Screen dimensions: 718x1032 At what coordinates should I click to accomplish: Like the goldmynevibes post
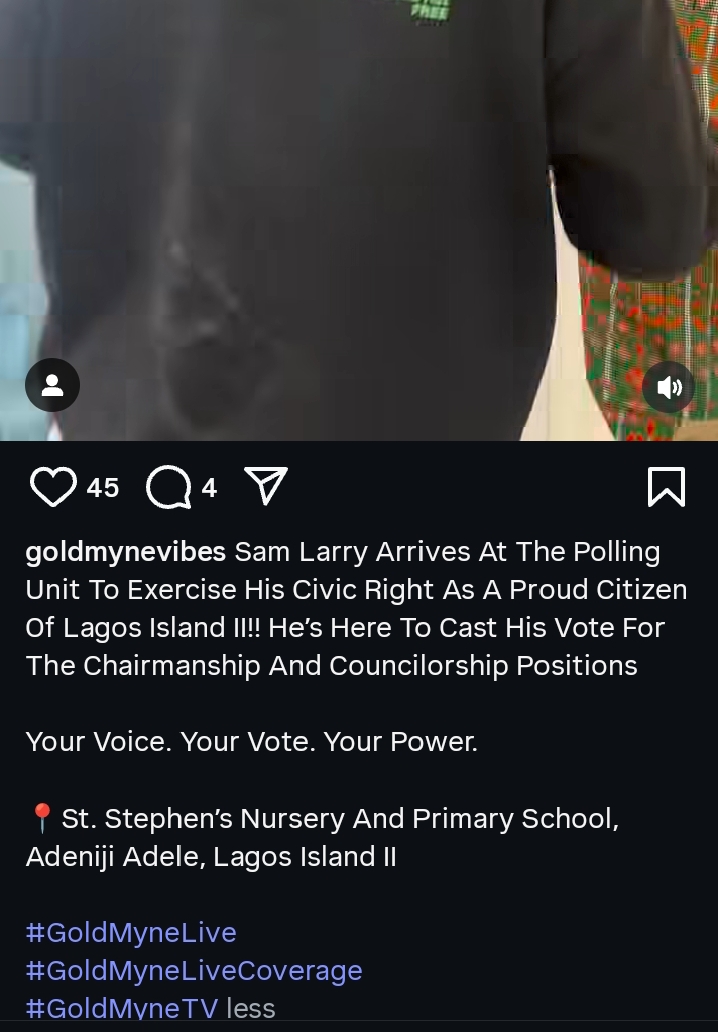tap(53, 487)
